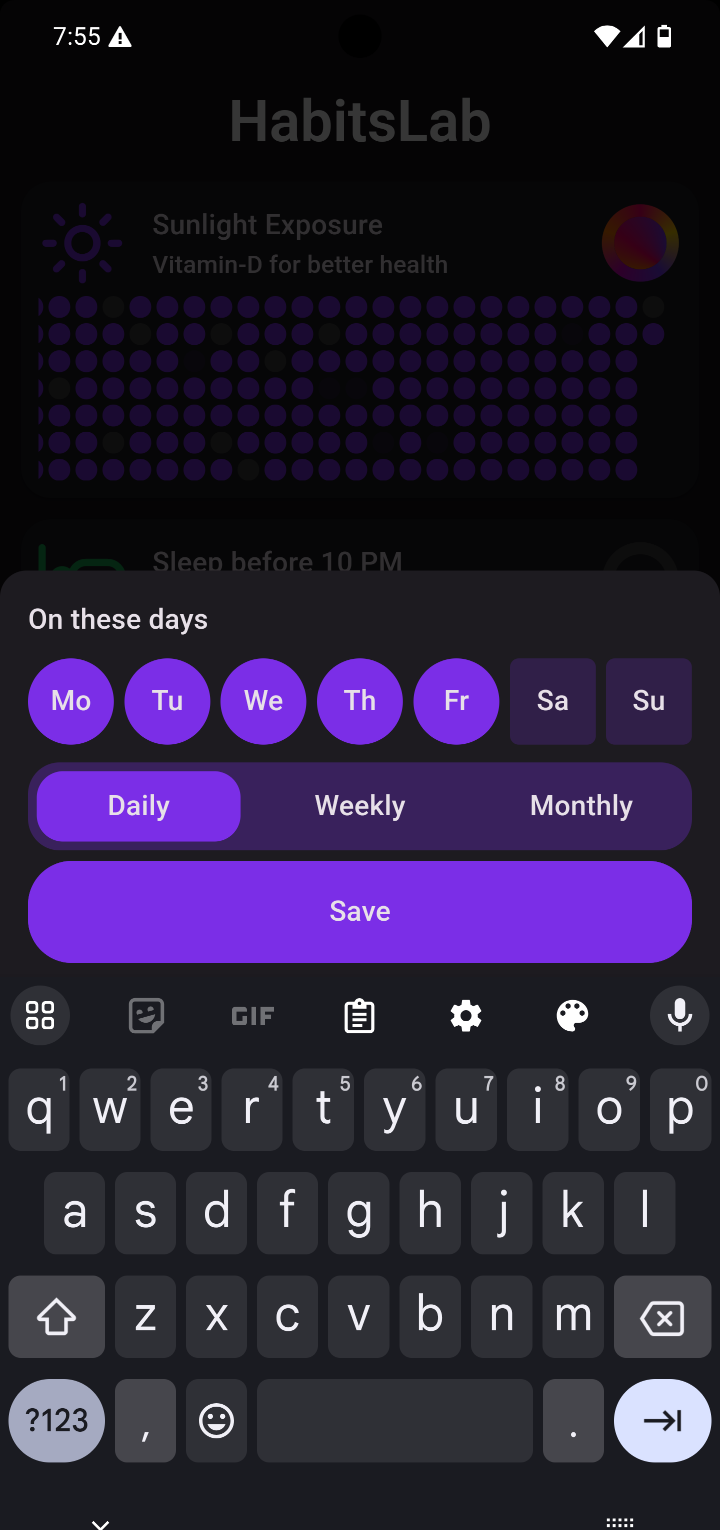Deselect Tuesday in the day picker
Screen dimensions: 720x1530
[167, 701]
